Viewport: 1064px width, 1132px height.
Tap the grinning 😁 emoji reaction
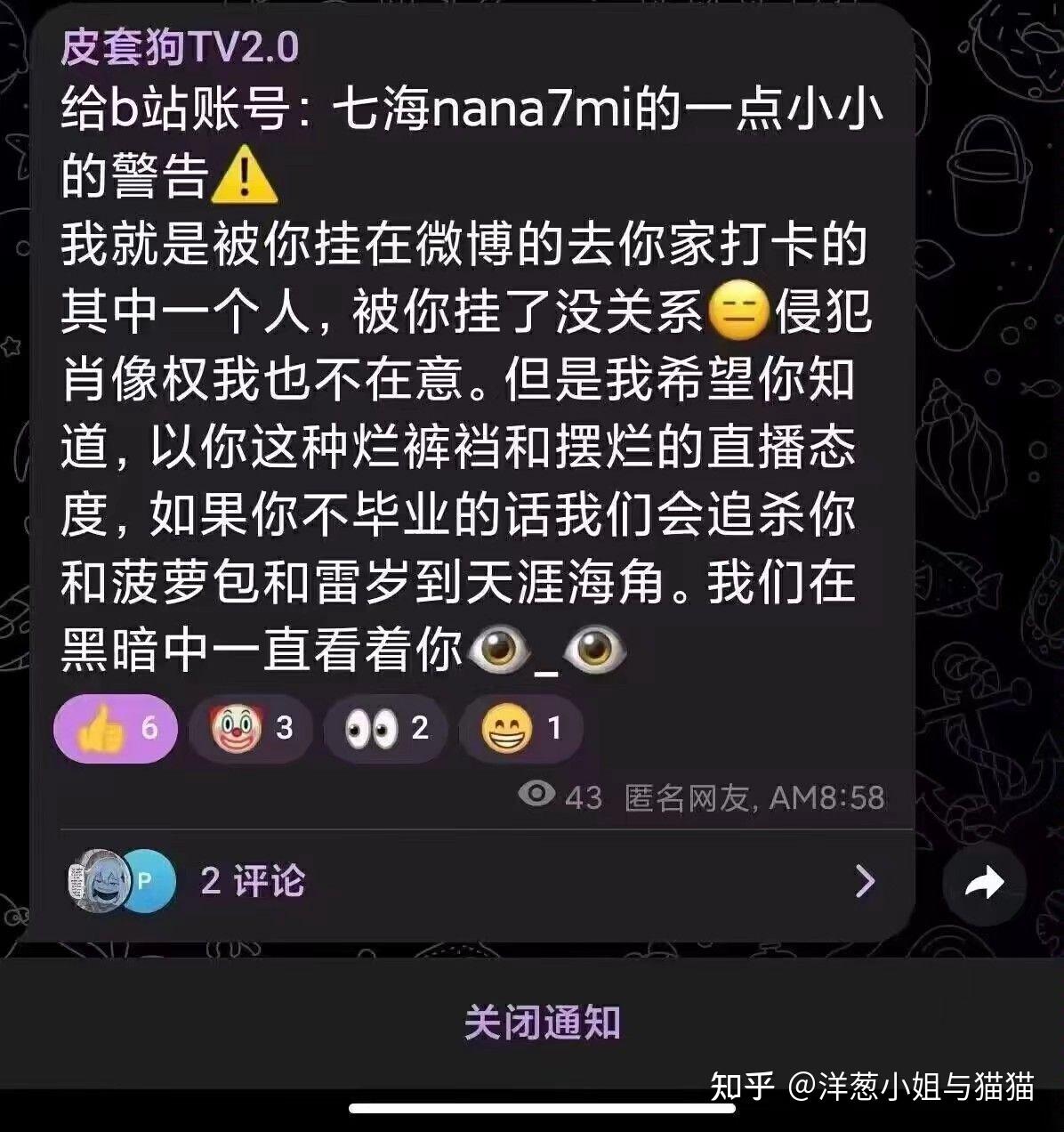pyautogui.click(x=520, y=729)
